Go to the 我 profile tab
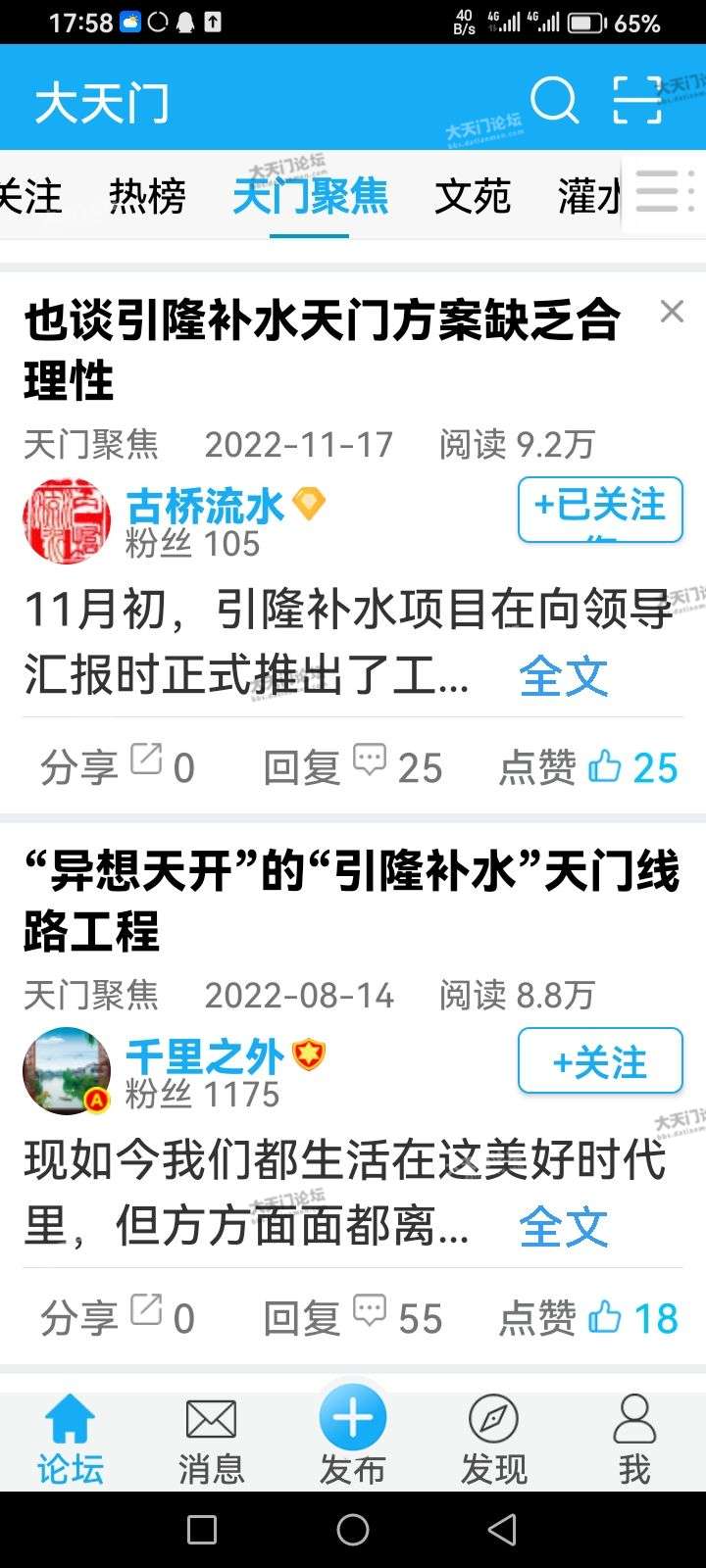The height and width of the screenshot is (1568, 706). pyautogui.click(x=634, y=1441)
